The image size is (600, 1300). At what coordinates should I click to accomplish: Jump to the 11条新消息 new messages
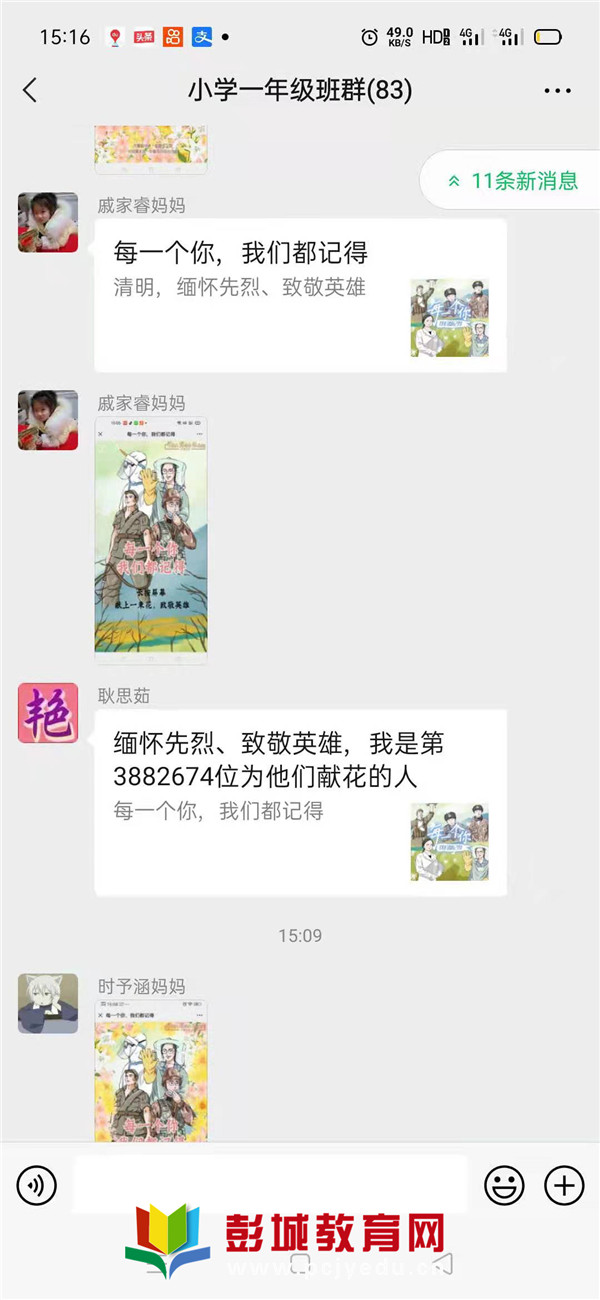[x=513, y=181]
